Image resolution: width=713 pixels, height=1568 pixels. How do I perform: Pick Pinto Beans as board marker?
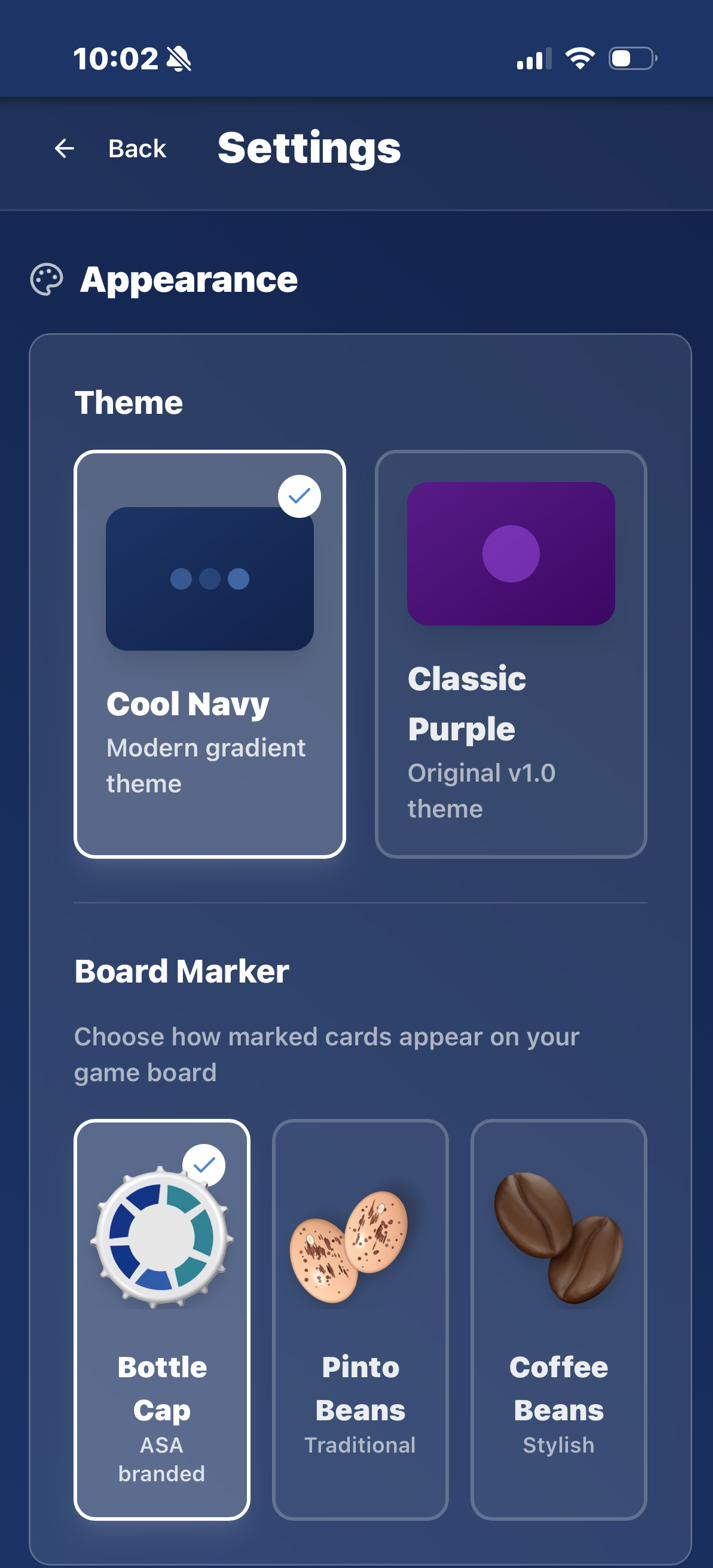point(360,1318)
